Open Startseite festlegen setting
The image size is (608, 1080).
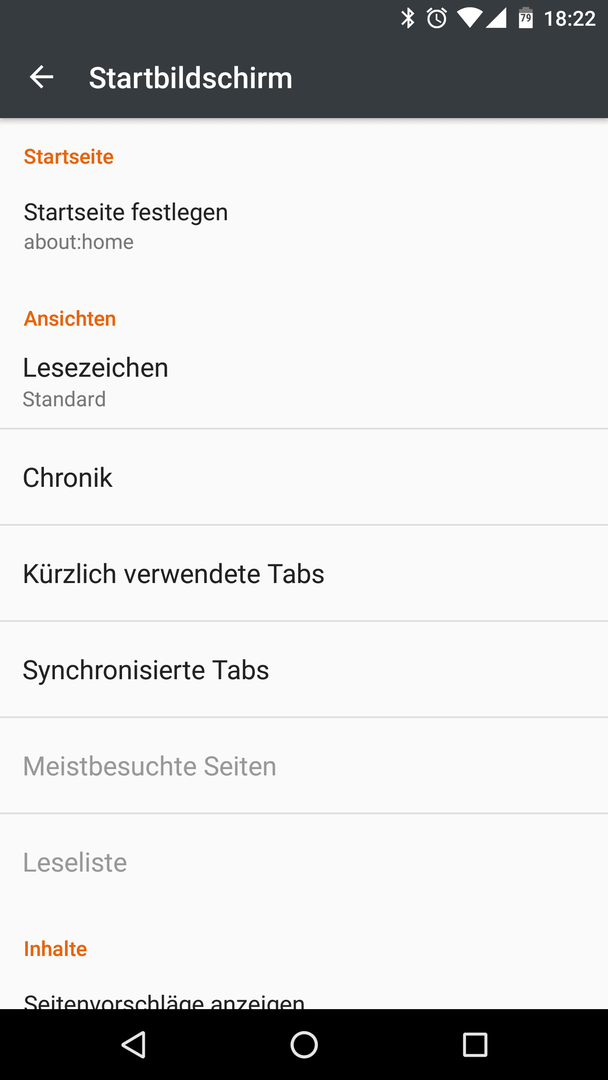click(304, 226)
